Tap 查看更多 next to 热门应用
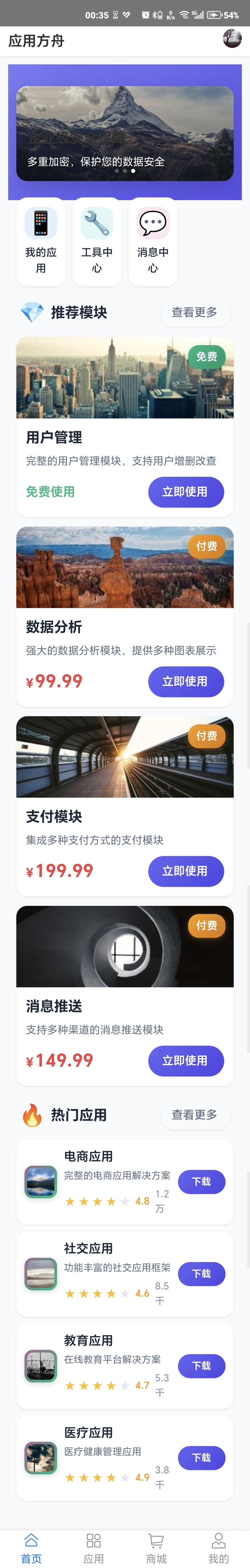Screen dimensions: 250x1568 point(194,1114)
